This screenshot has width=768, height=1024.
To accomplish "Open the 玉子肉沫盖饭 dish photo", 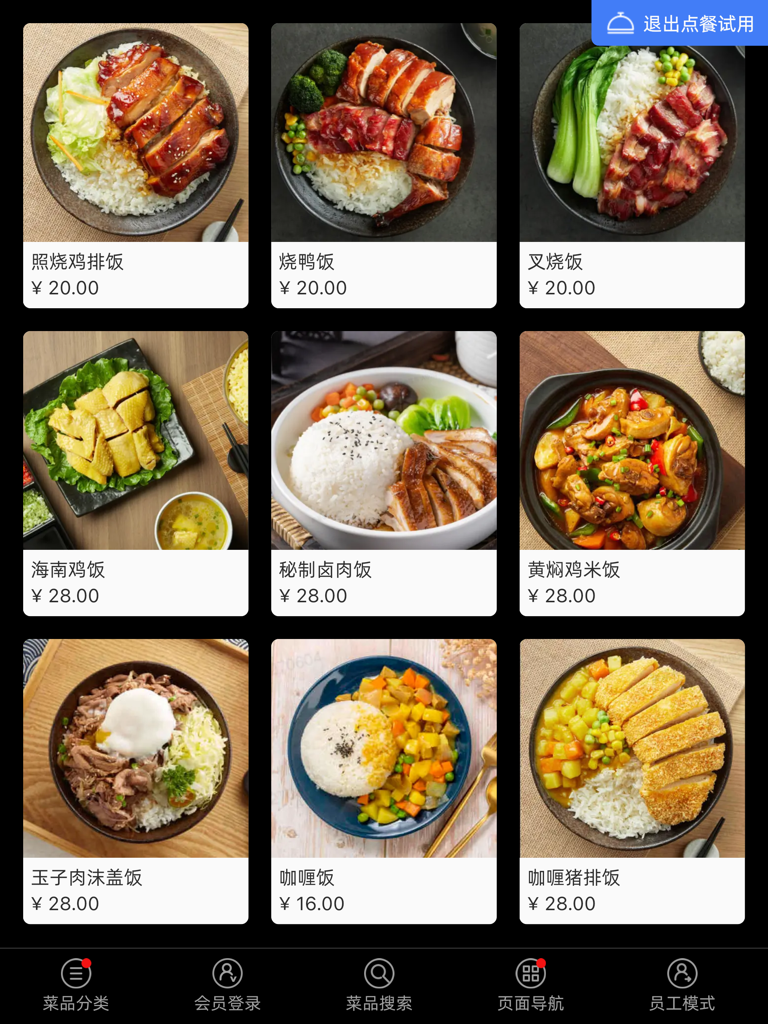I will pyautogui.click(x=135, y=748).
